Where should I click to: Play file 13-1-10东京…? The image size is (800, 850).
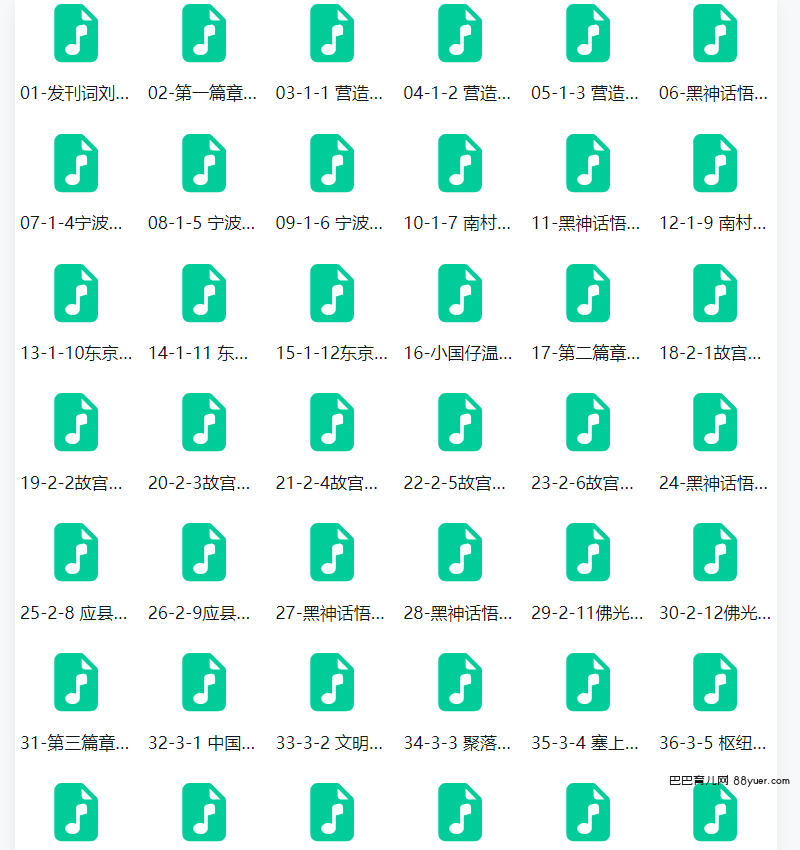coord(76,293)
